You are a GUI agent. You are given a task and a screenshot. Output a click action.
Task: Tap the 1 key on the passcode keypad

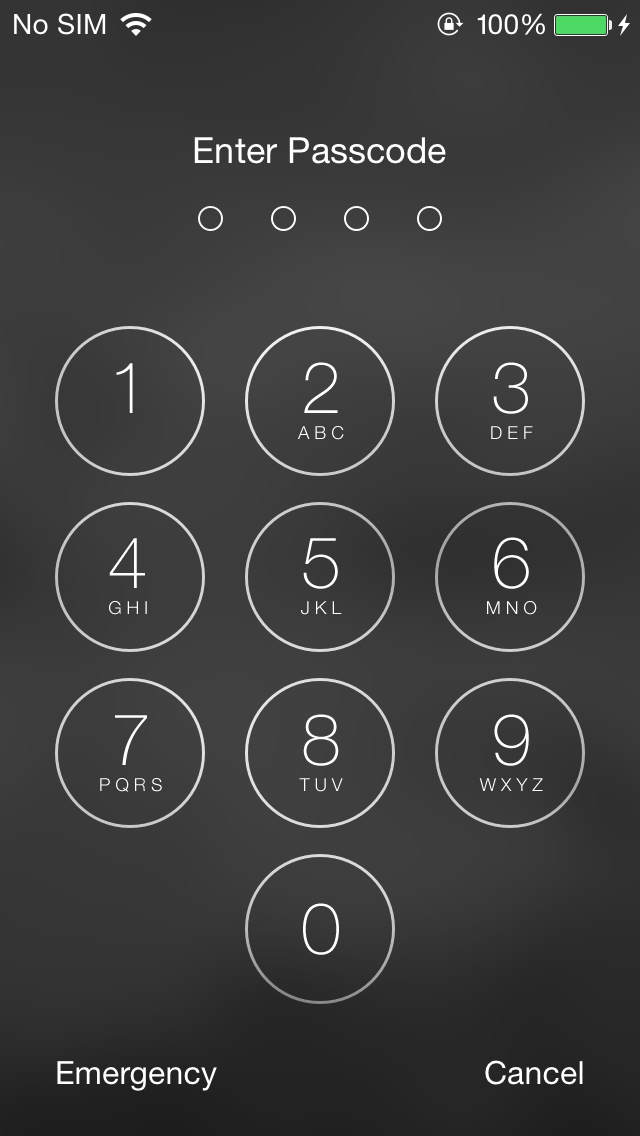[x=130, y=401]
